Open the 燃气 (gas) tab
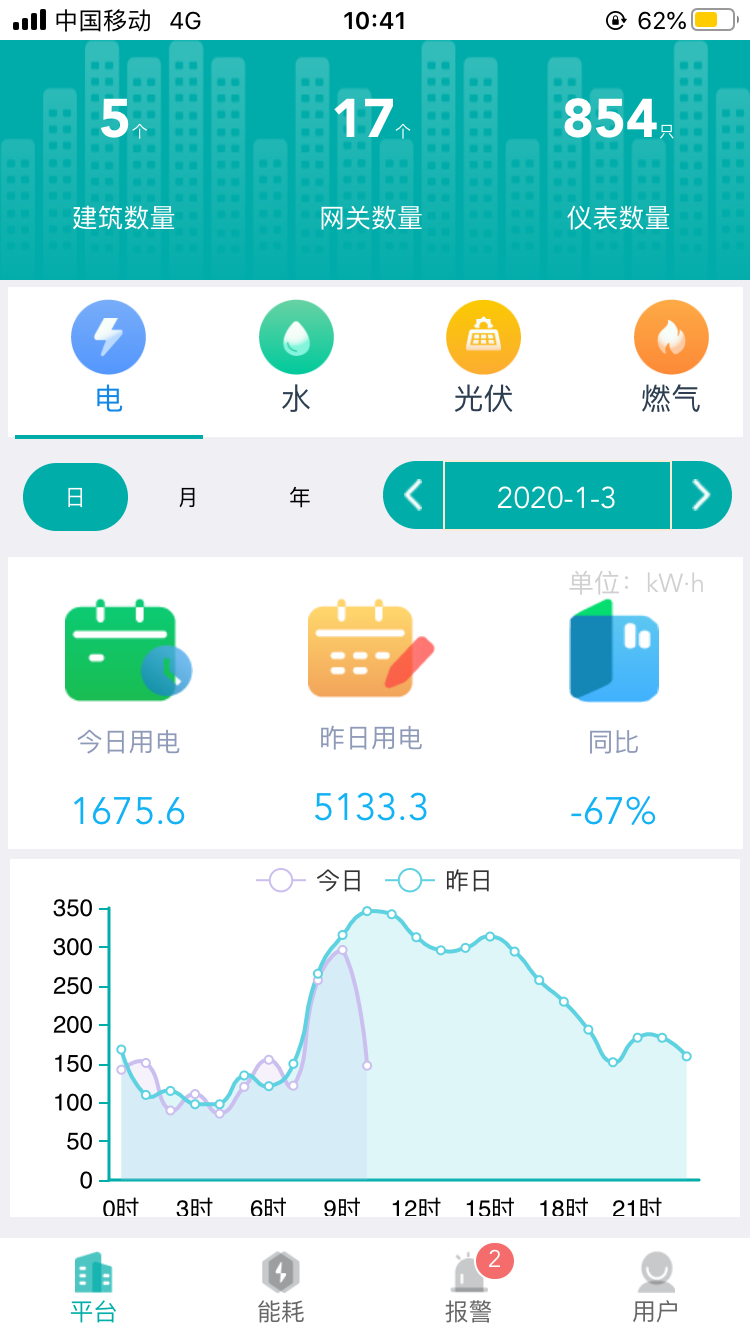This screenshot has width=750, height=1334. click(671, 358)
